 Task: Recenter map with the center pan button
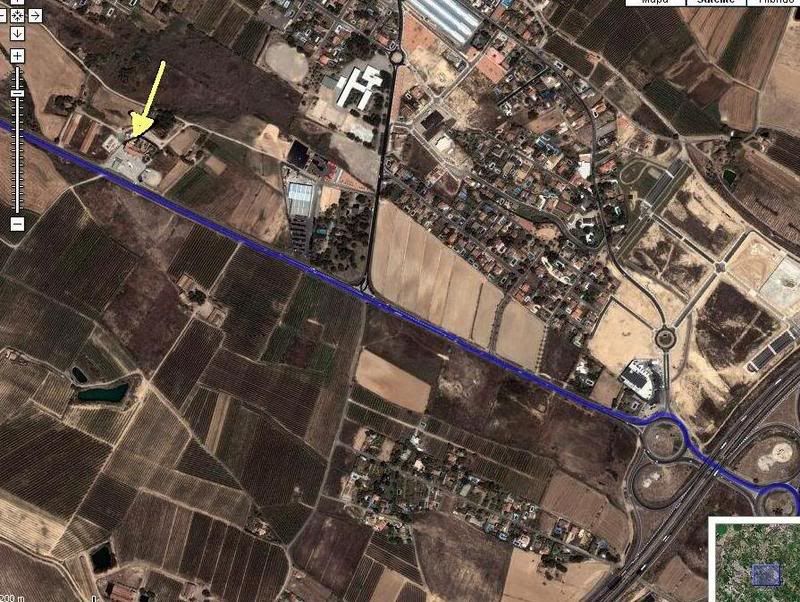tap(17, 16)
